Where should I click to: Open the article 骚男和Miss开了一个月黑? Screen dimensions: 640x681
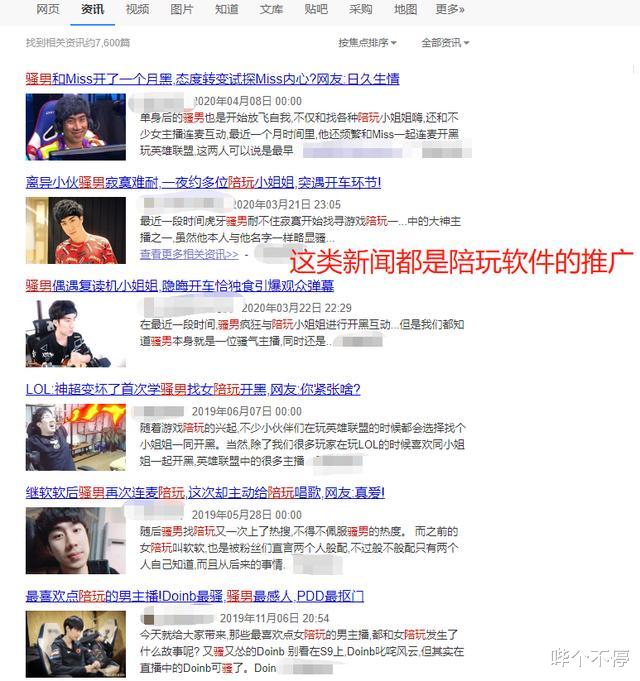(x=213, y=78)
